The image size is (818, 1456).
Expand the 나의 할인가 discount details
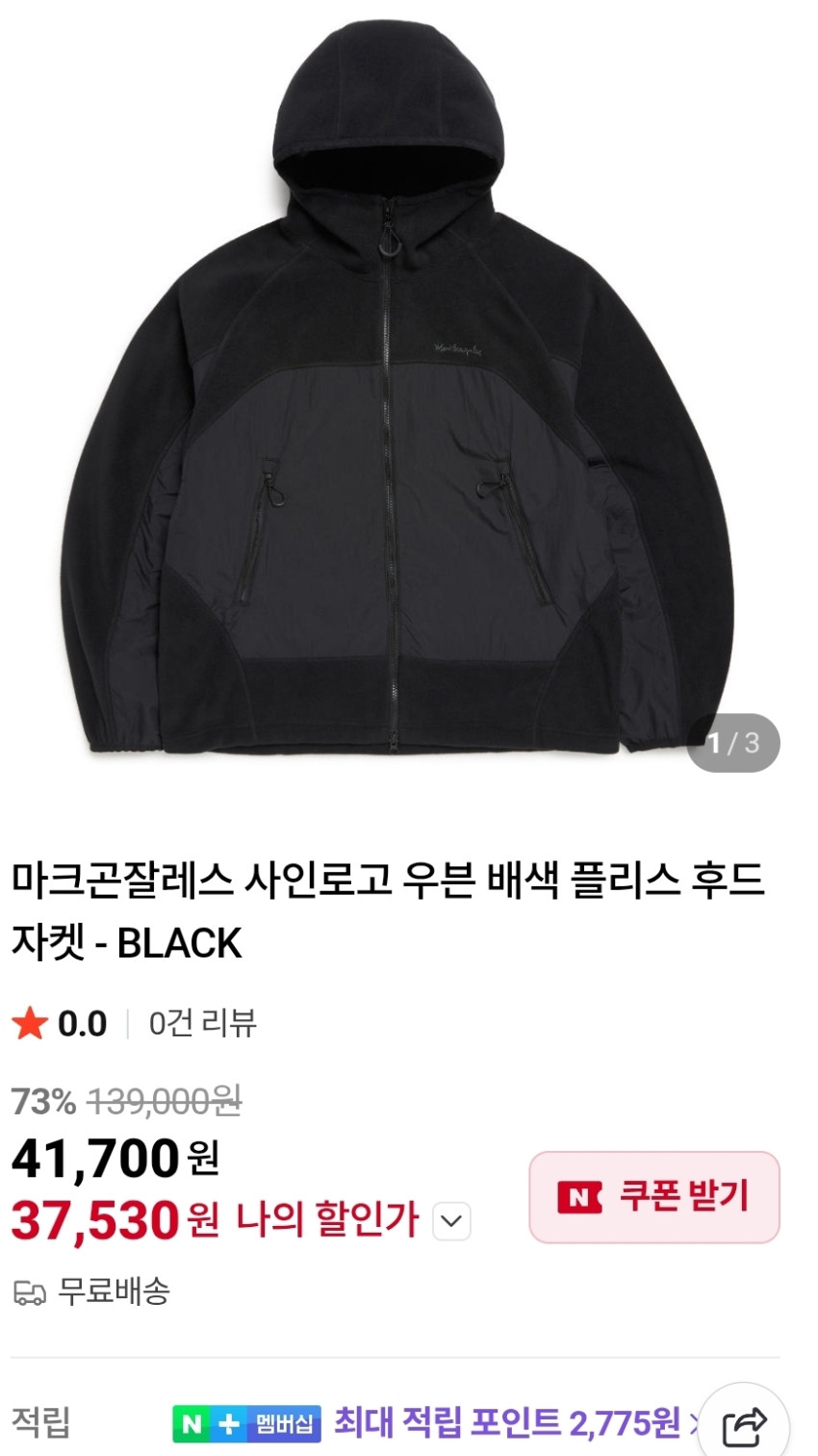coord(451,1222)
